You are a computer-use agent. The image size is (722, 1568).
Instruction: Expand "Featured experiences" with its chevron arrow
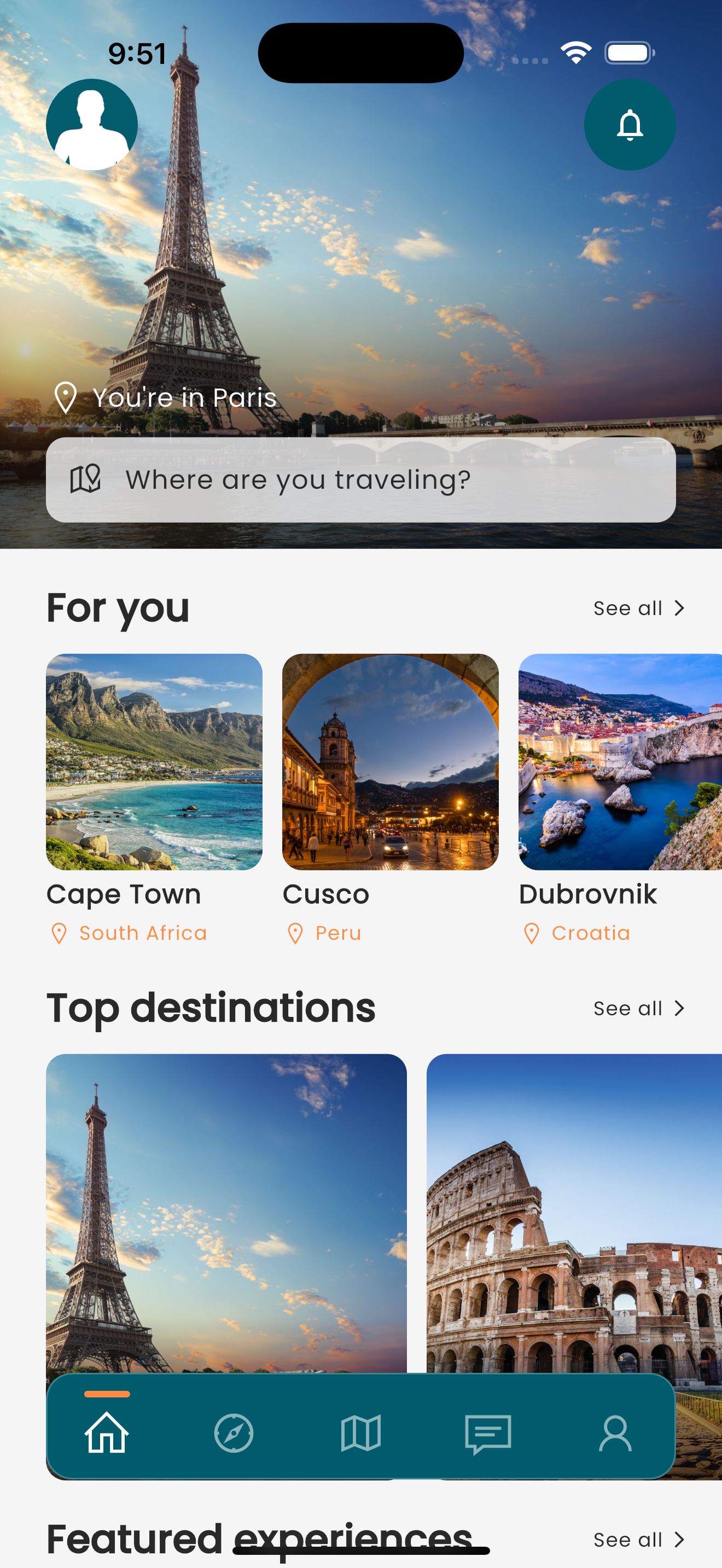coord(679,1540)
